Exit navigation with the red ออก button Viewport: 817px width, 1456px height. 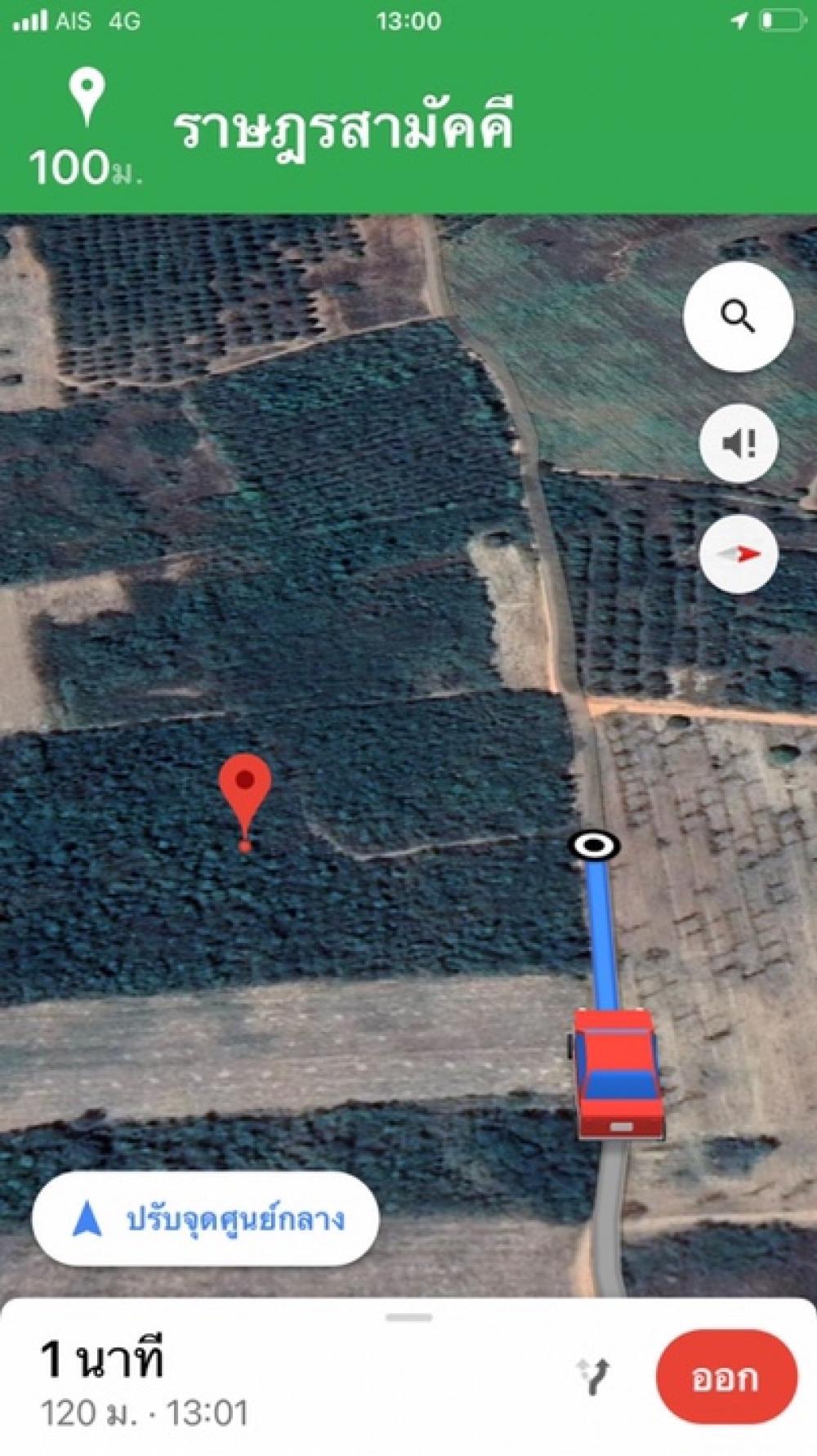tap(725, 1378)
